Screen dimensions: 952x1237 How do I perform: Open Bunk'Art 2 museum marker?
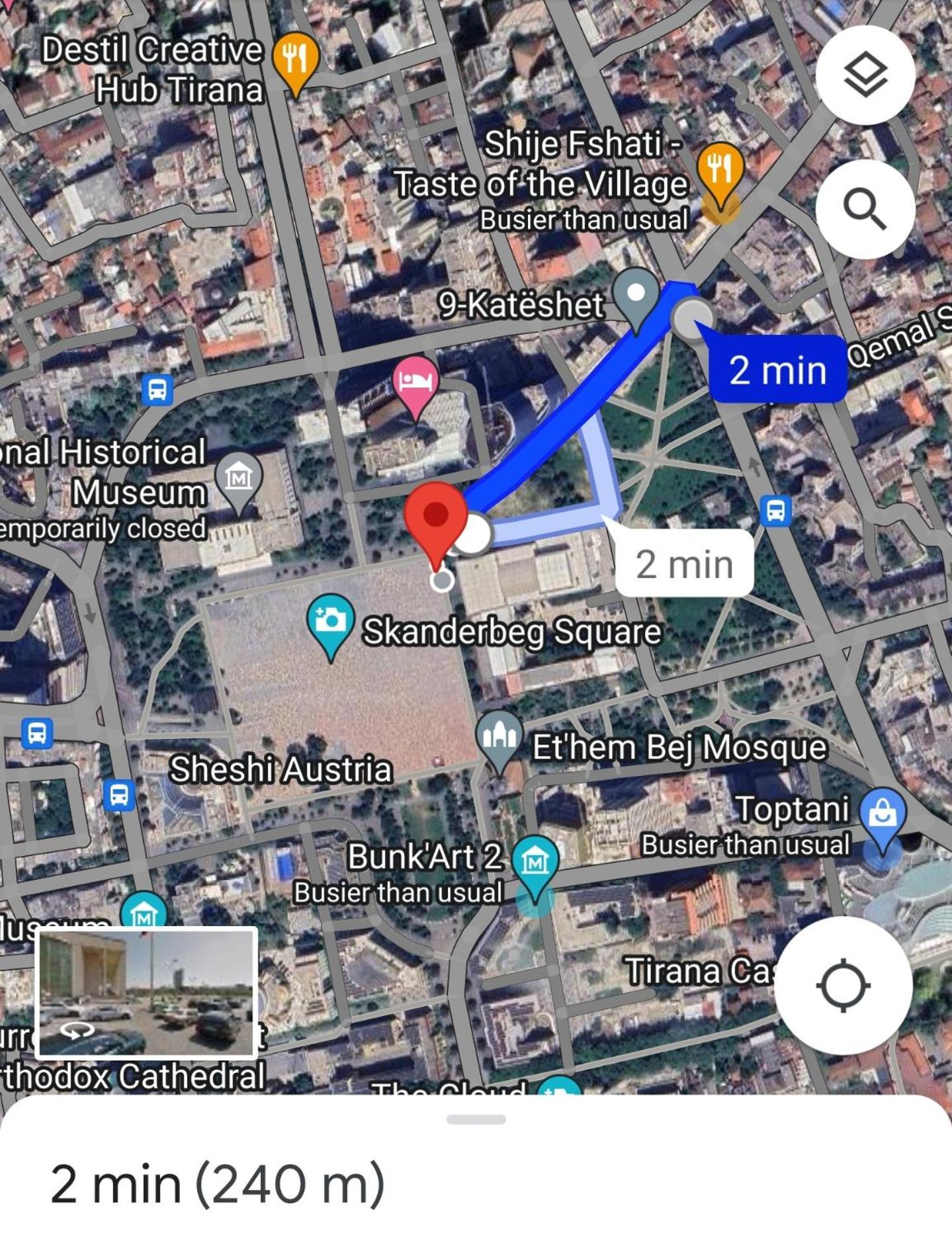(x=535, y=861)
